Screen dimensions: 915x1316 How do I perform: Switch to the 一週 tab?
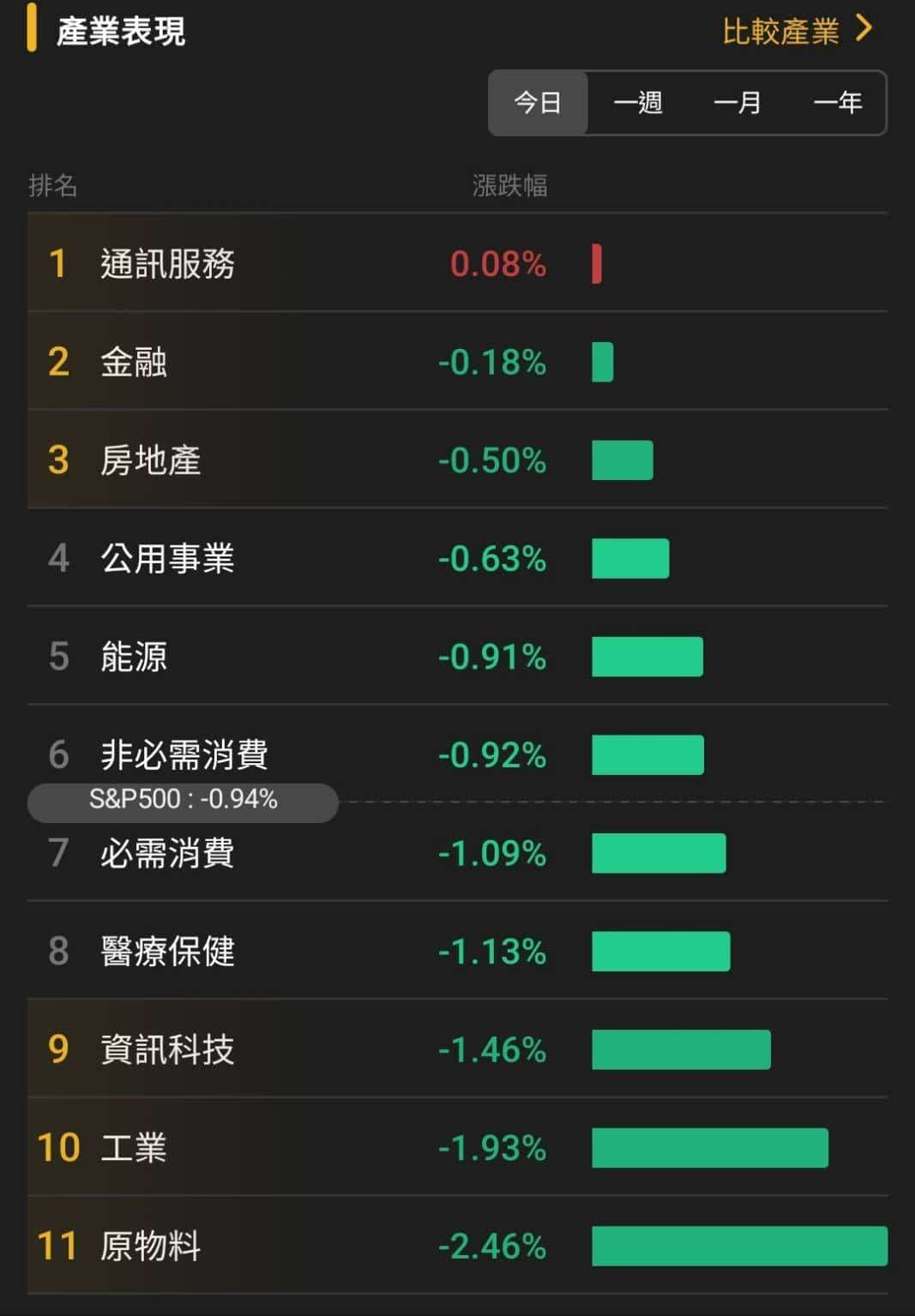[x=637, y=103]
